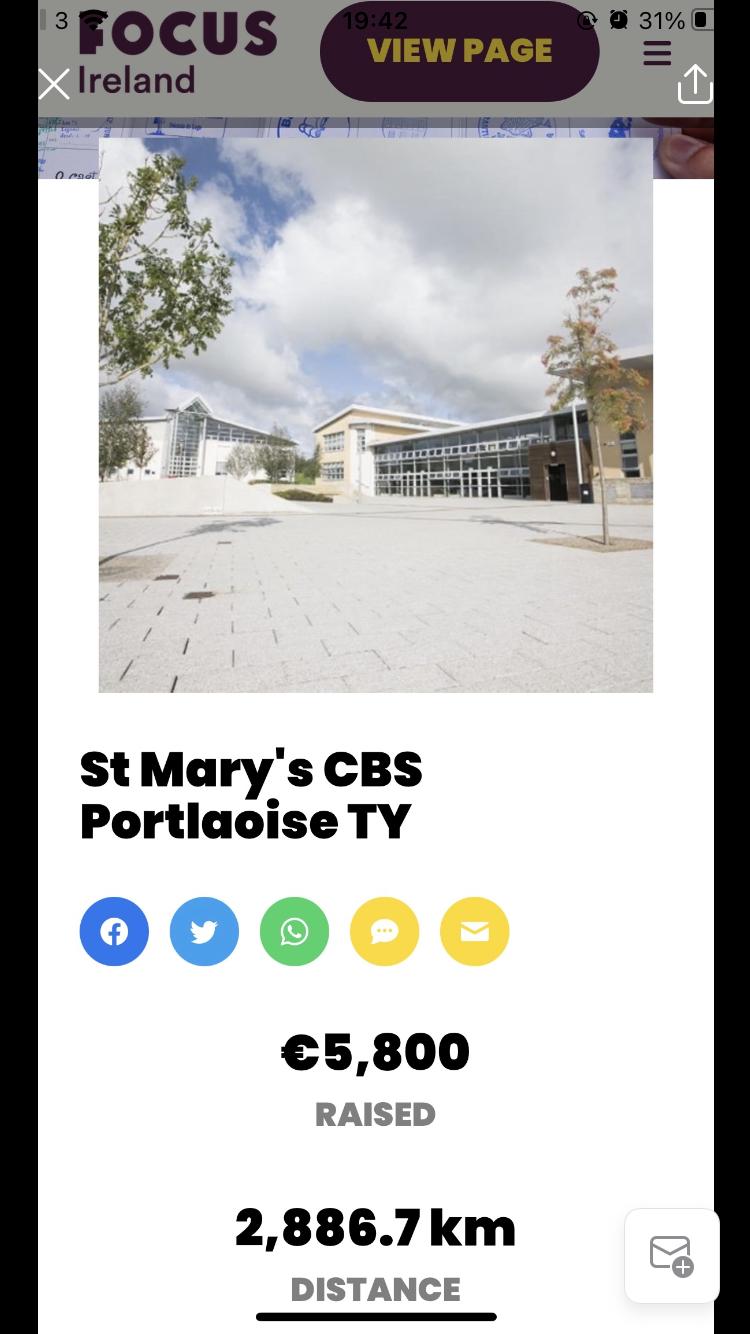Tap the floating envelope plus button

point(672,1256)
